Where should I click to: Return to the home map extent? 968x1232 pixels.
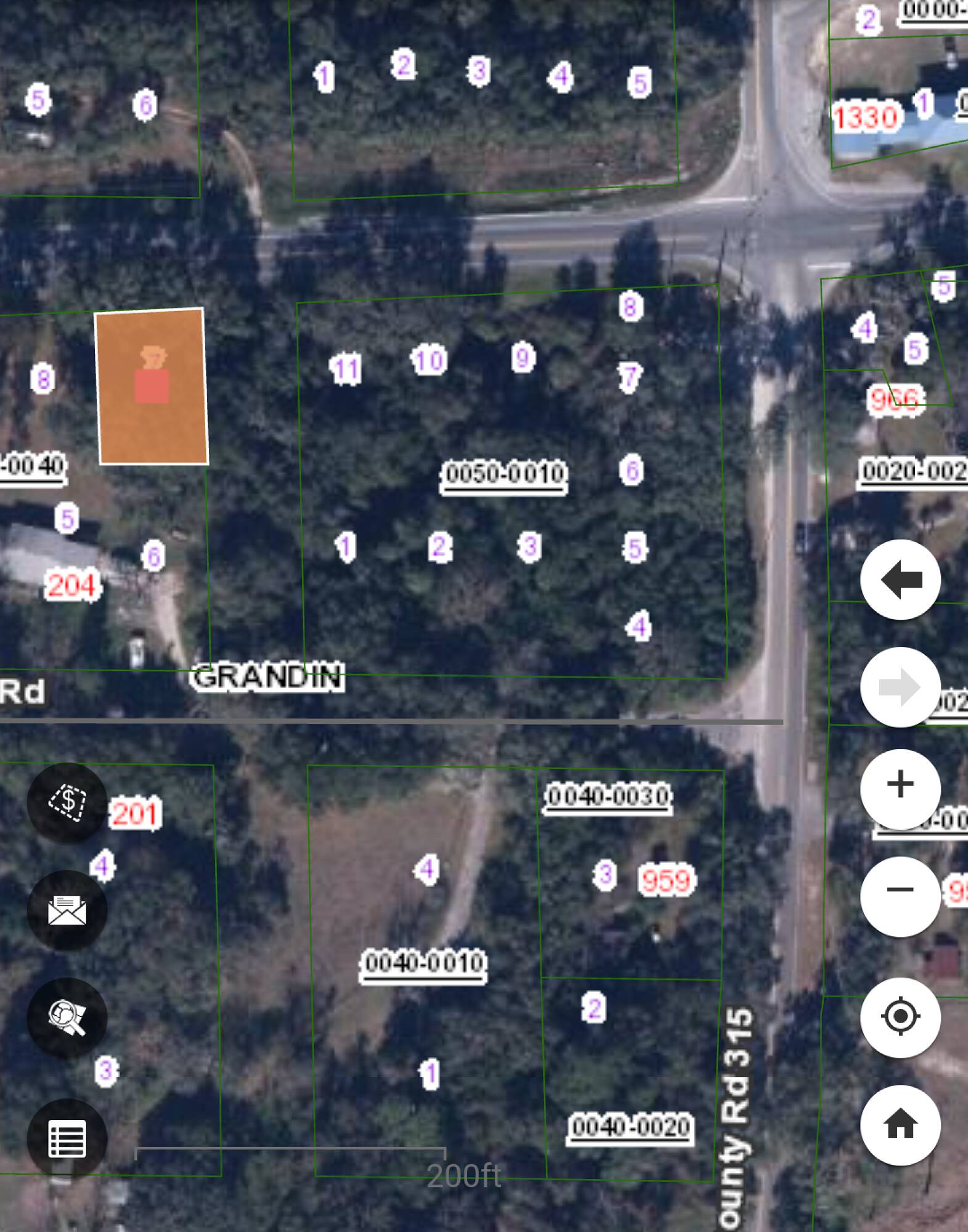(900, 1125)
